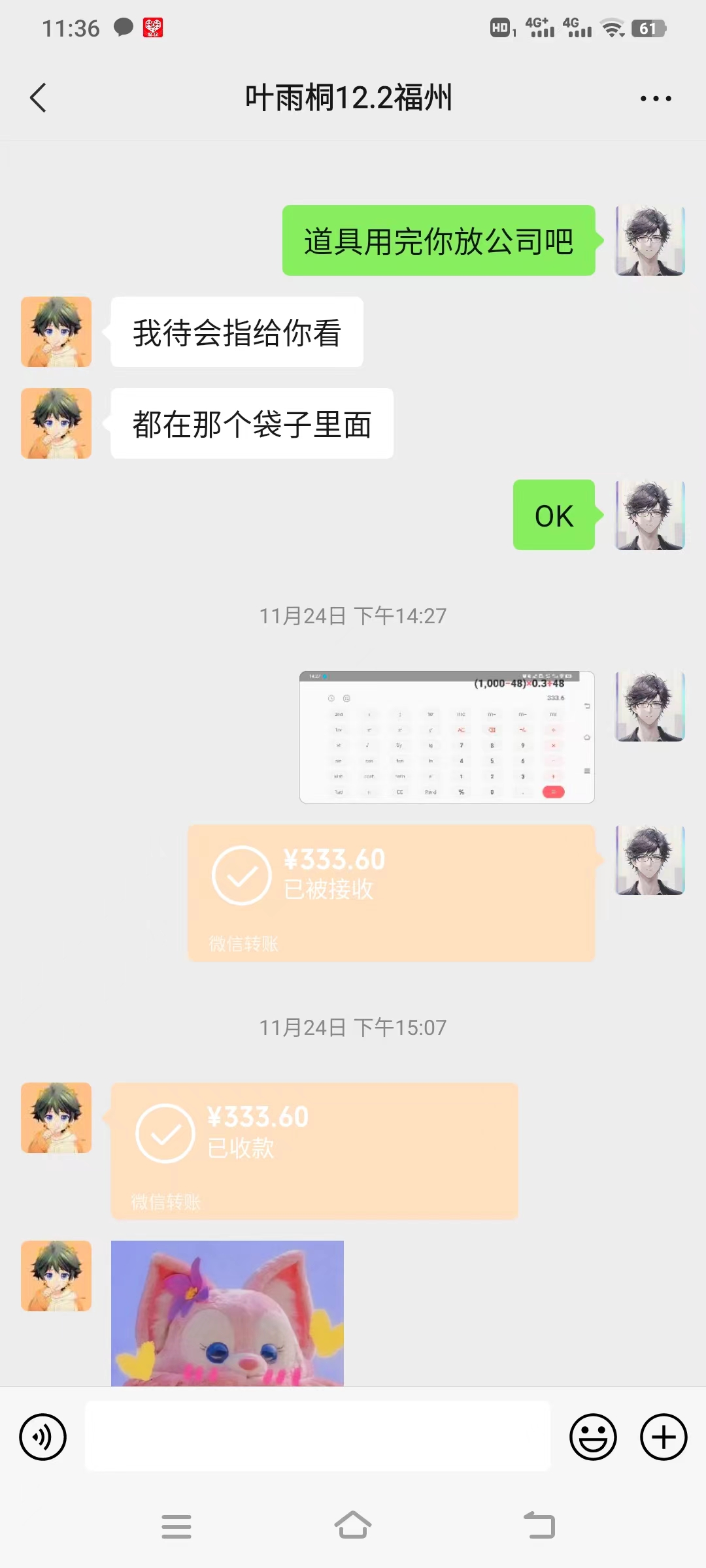
Task: Open the sent ¥333.60 transfer marked 已被接收
Action: [x=391, y=892]
